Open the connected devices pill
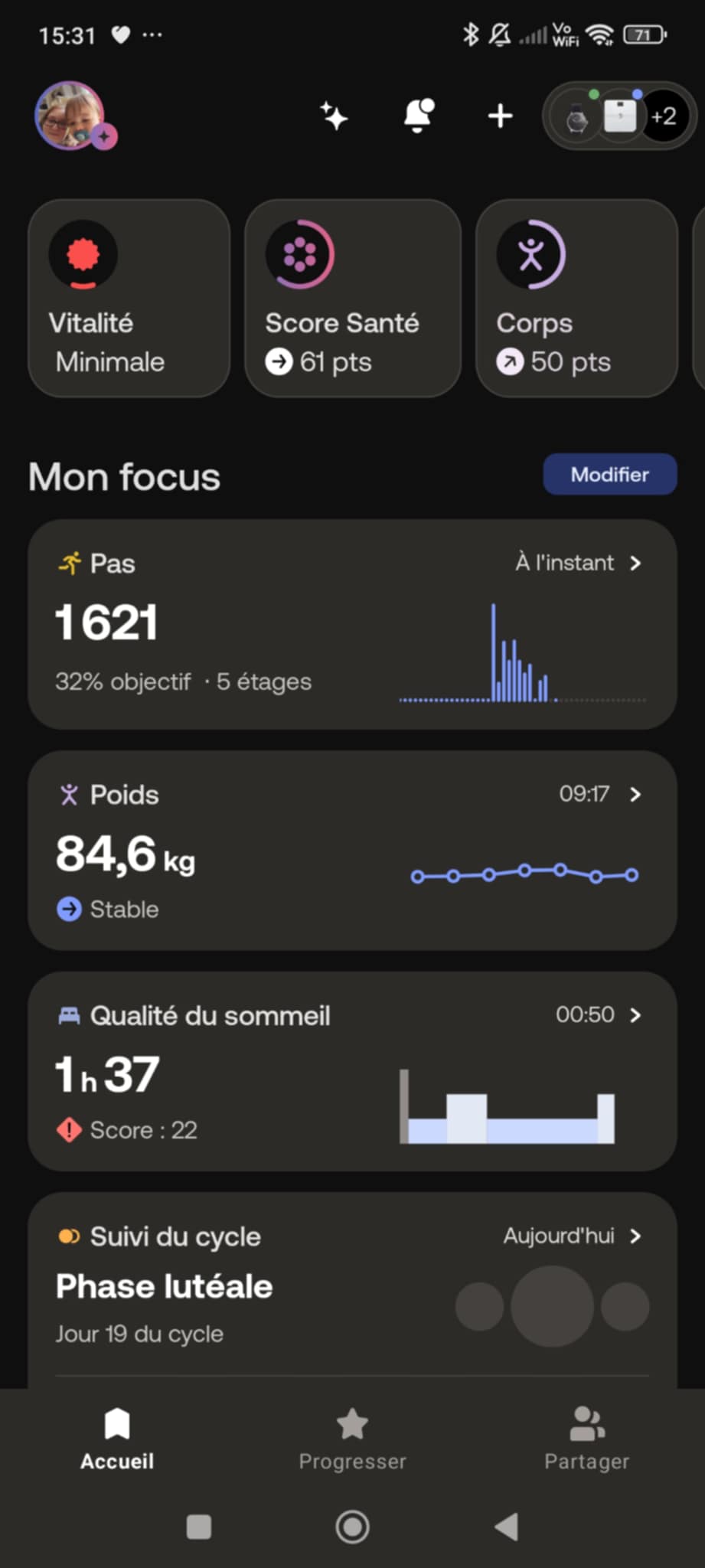Screen dimensions: 705x1568 619,116
